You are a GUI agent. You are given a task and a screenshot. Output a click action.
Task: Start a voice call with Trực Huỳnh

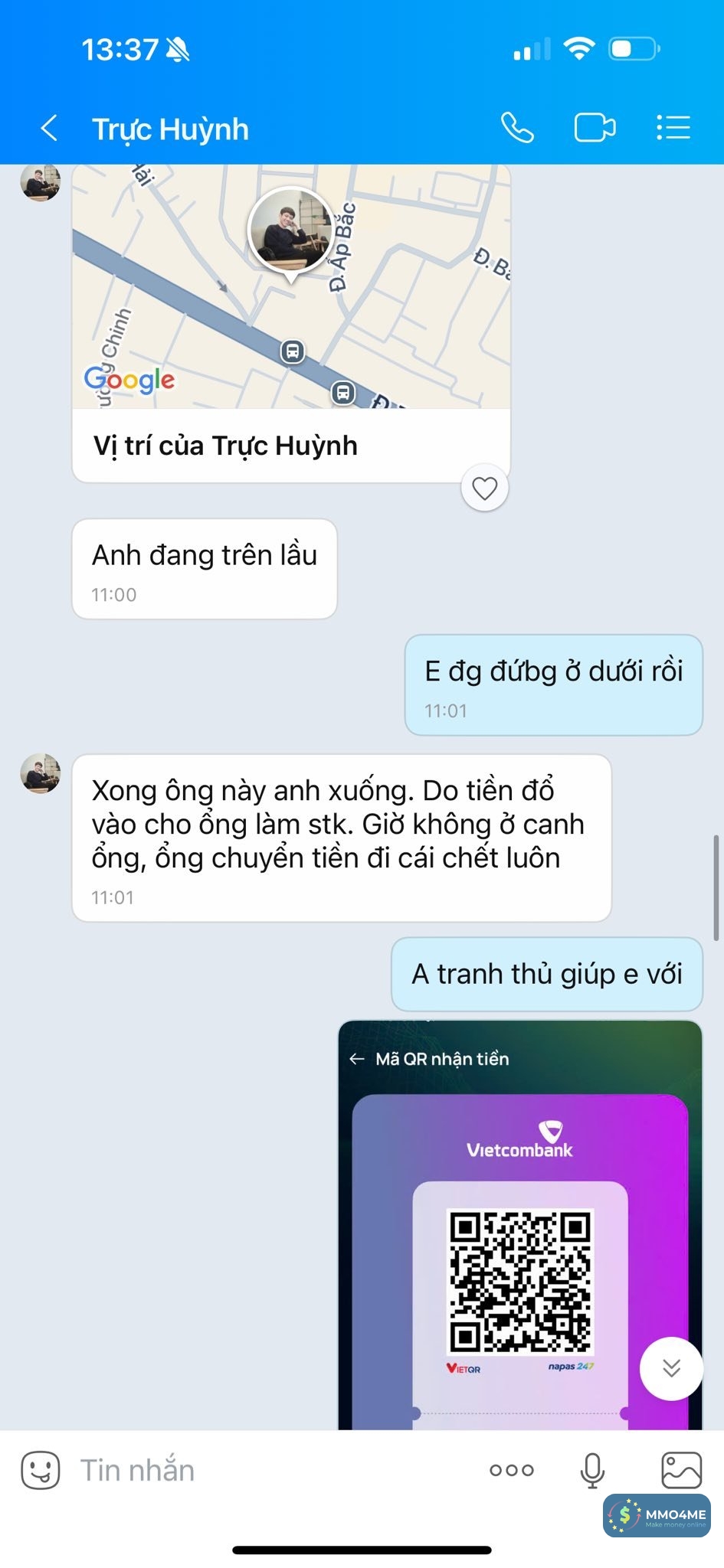click(517, 128)
